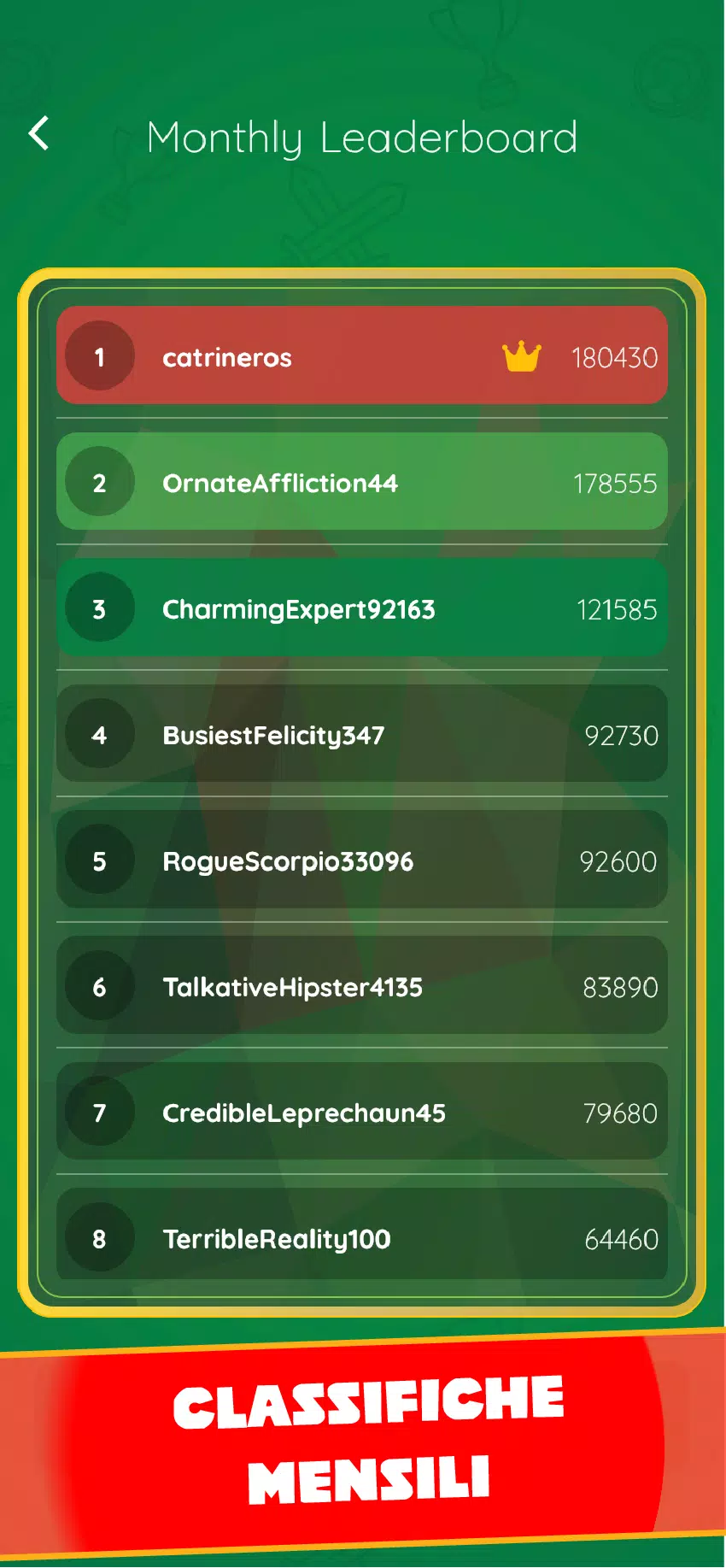Click the rank 2 circle badge

click(100, 483)
